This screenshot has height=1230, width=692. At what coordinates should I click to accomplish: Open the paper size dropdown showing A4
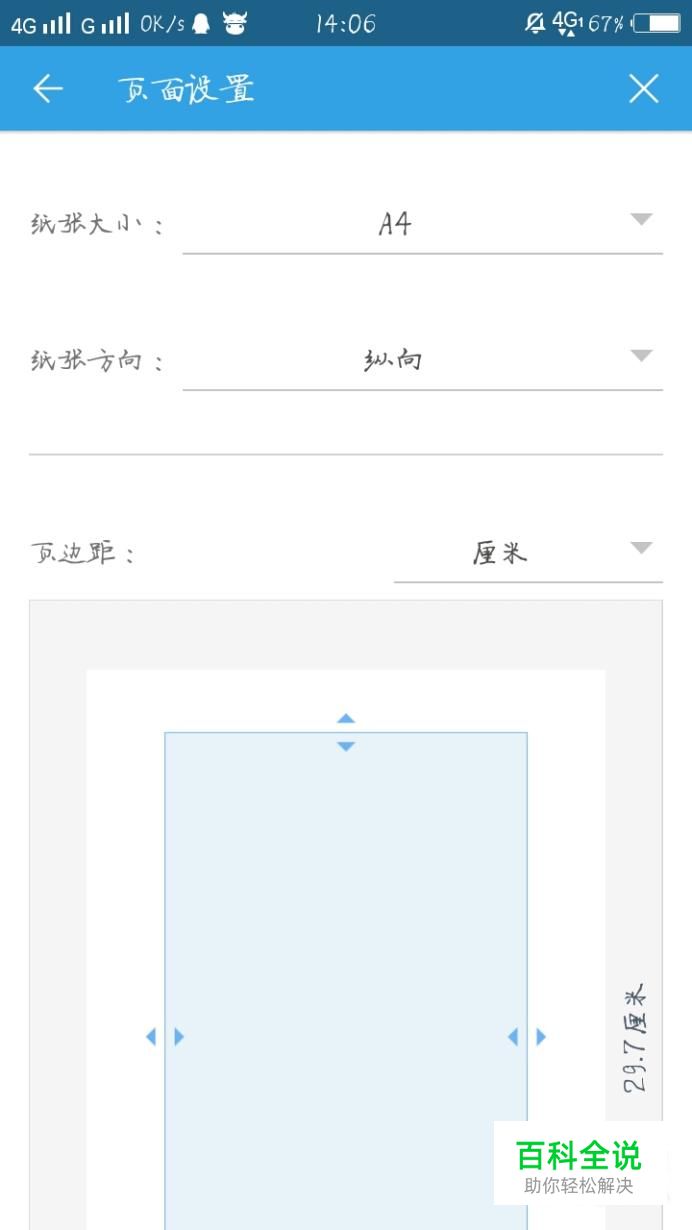[422, 223]
